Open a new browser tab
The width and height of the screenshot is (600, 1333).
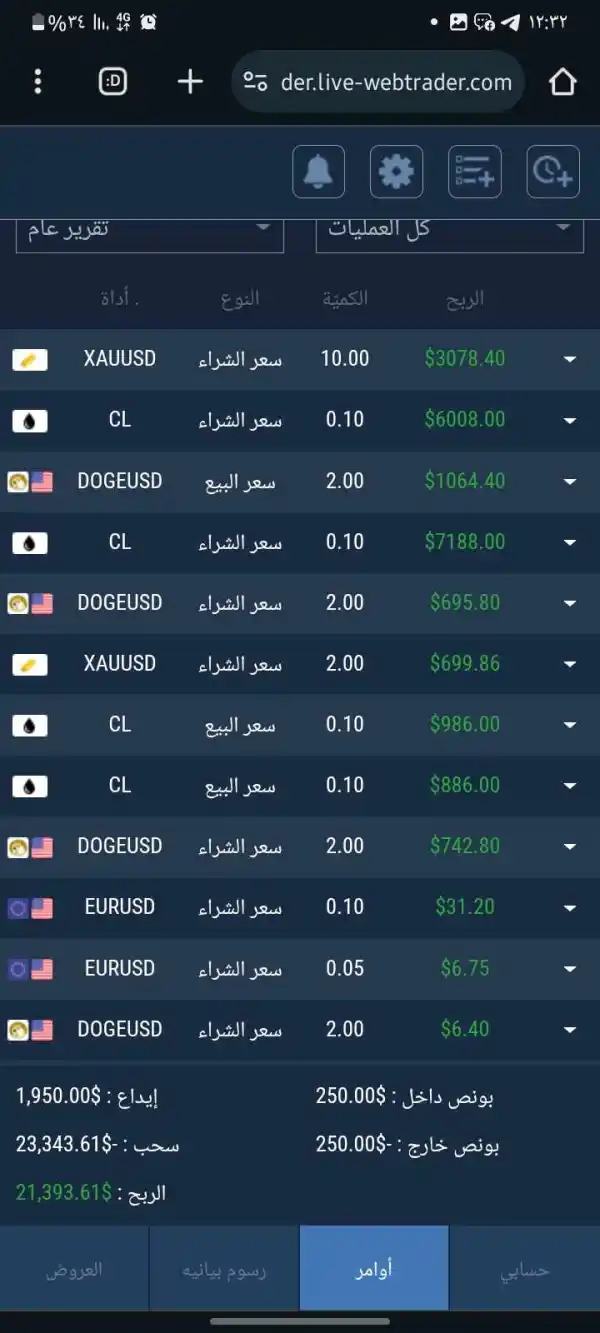click(190, 82)
